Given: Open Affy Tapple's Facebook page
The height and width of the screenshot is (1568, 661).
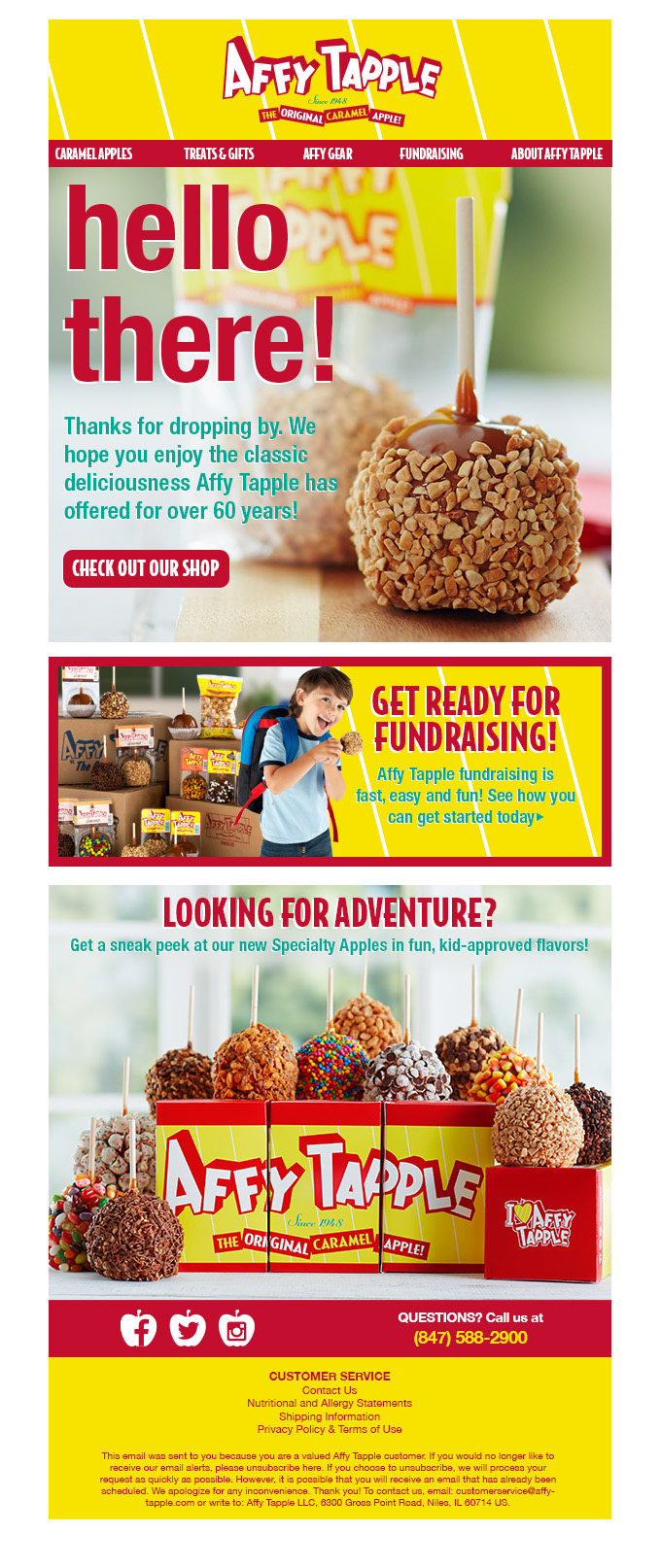Looking at the screenshot, I should click(138, 1328).
